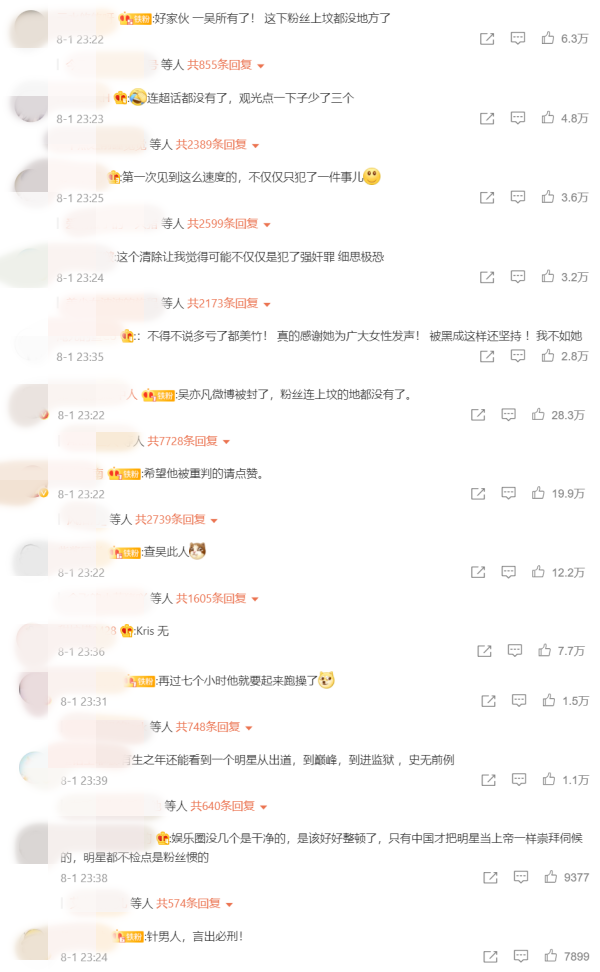Show the 共2173条回复 replies
The width and height of the screenshot is (600, 972).
pos(226,303)
